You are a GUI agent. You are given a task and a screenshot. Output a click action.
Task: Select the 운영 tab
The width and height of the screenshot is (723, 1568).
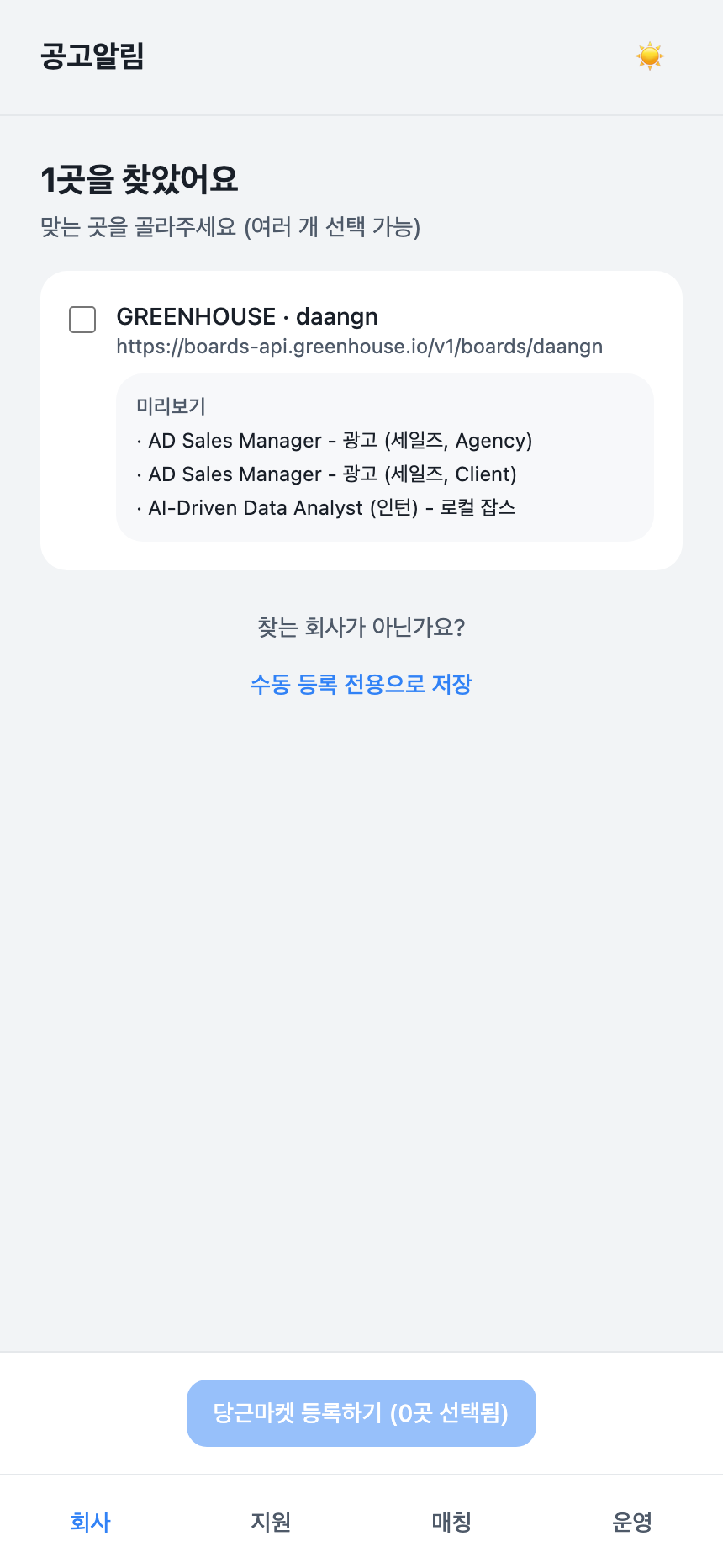(632, 1522)
